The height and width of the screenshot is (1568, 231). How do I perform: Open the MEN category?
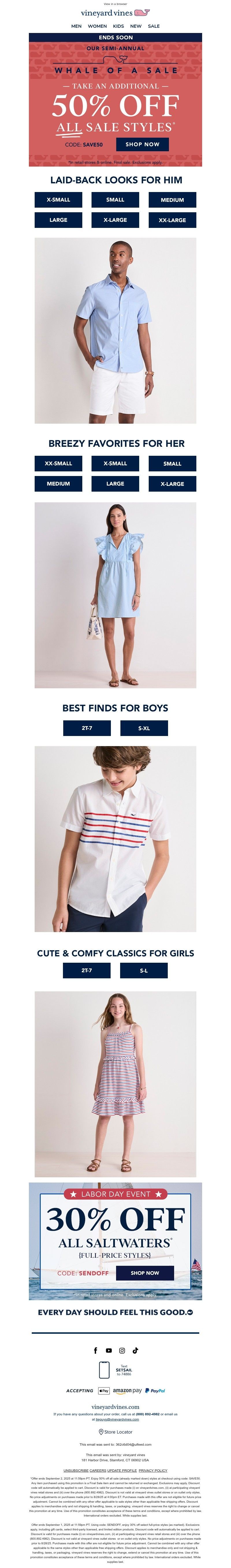point(76,26)
